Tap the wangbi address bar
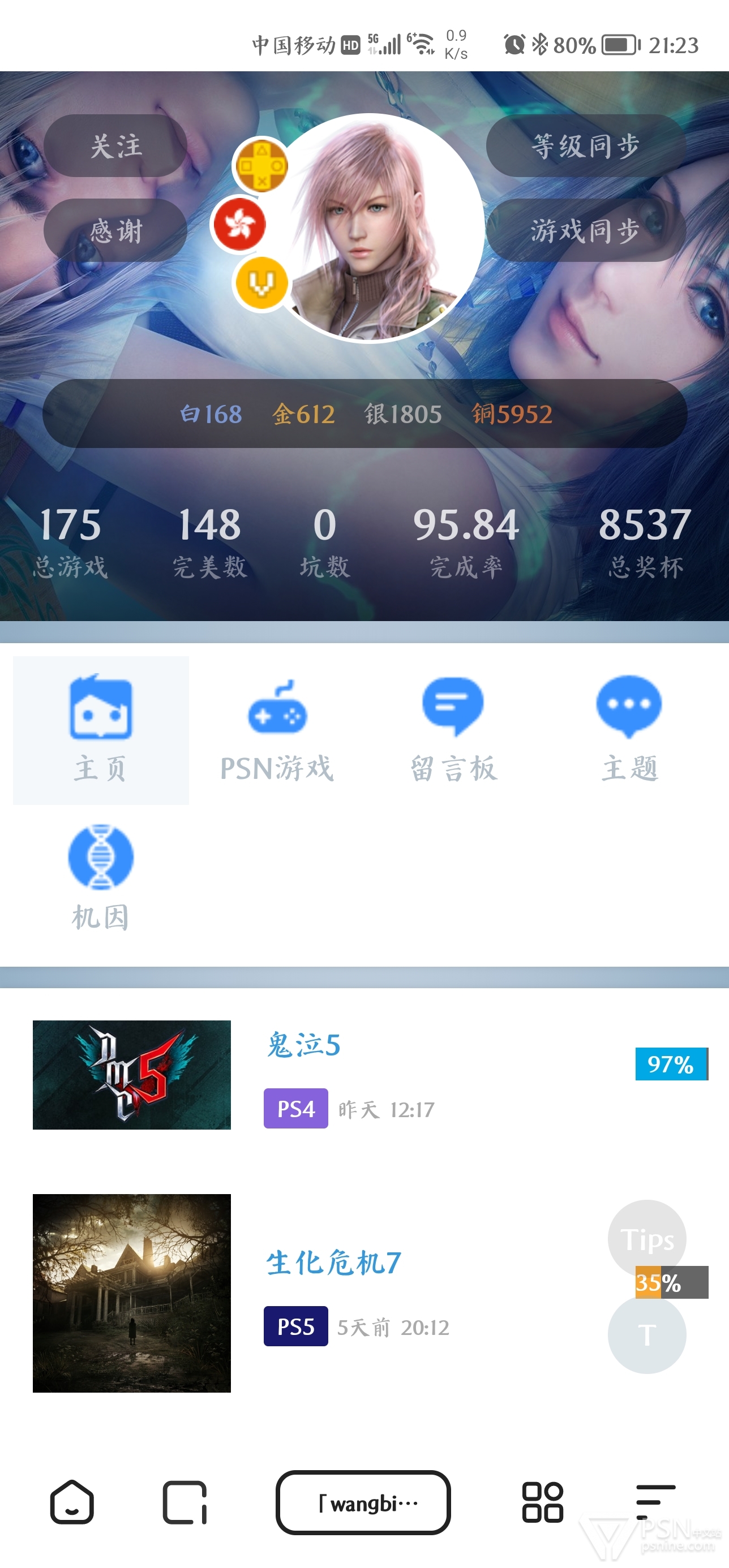 point(363,1502)
